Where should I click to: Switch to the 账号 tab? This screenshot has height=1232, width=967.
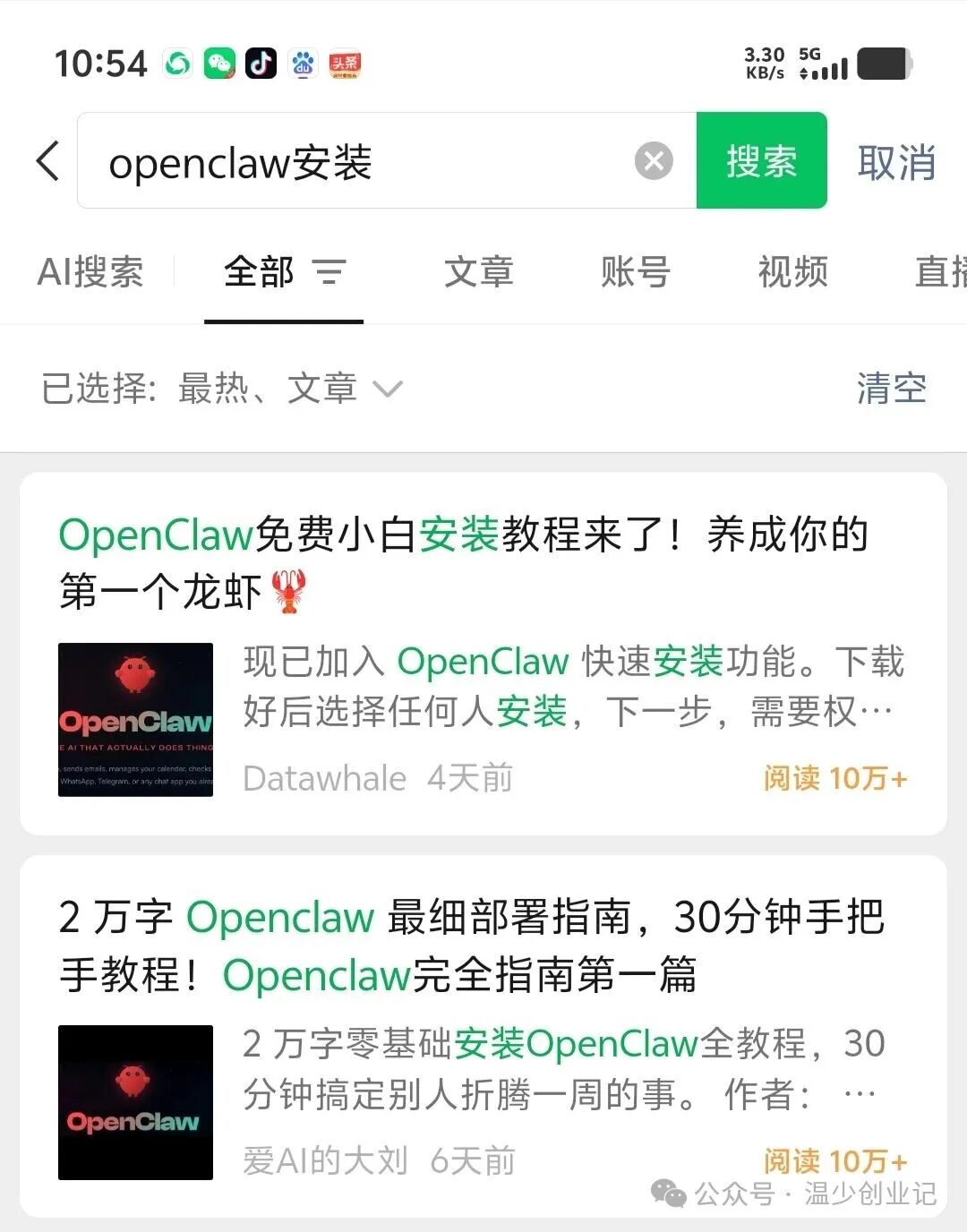point(636,272)
